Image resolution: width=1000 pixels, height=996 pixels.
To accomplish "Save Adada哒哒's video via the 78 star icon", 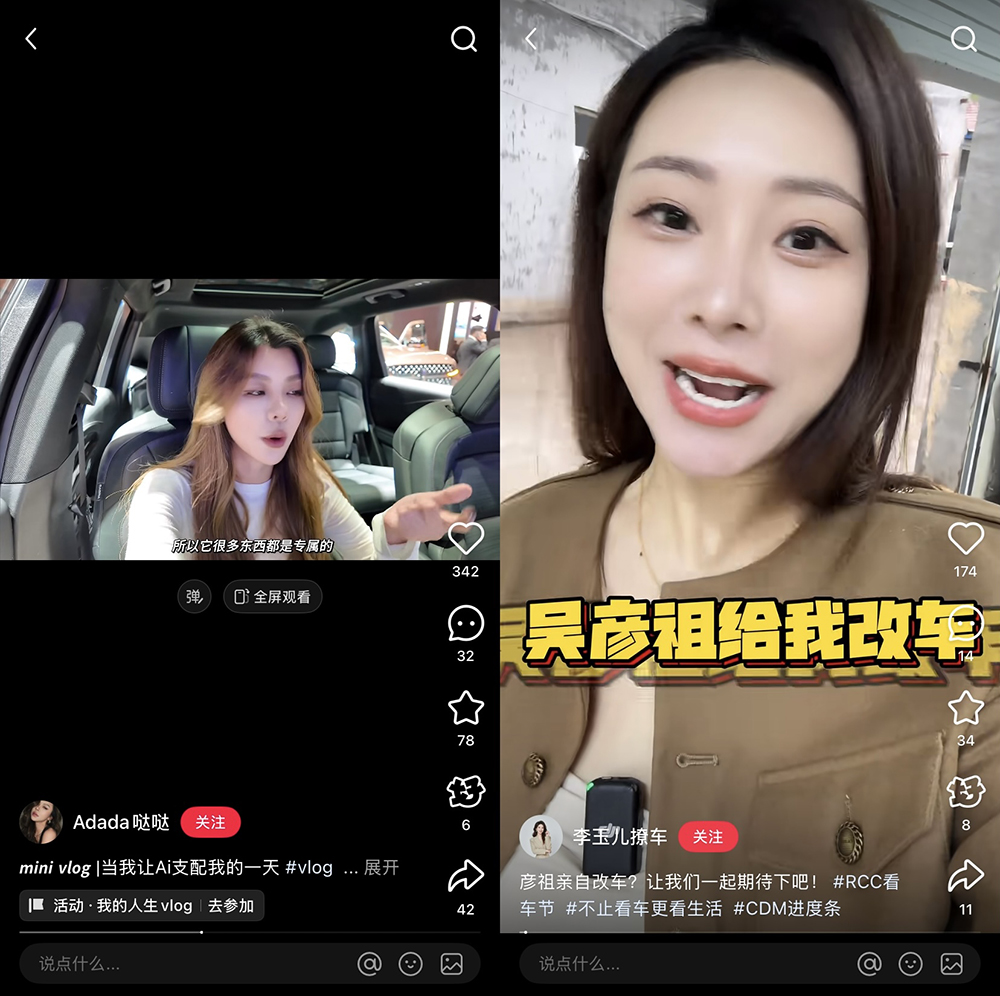I will click(x=465, y=709).
